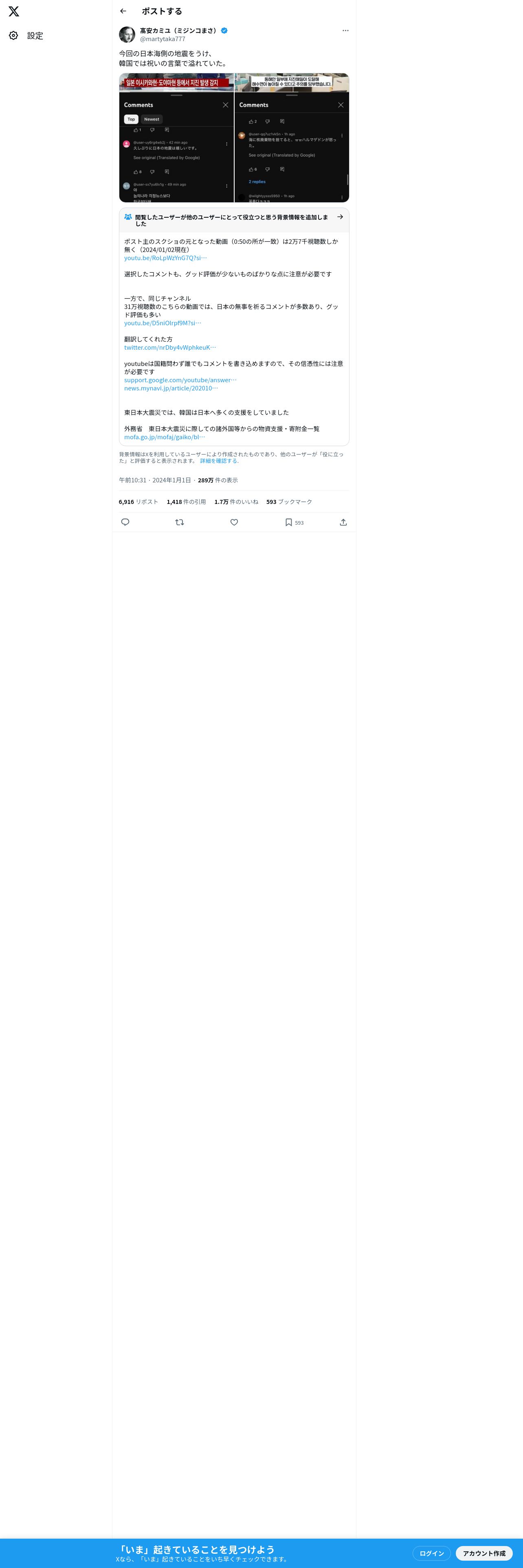Screen dimensions: 523x1568
Task: Open the twitter.com/nrDby4vWphkeuK link
Action: (170, 348)
